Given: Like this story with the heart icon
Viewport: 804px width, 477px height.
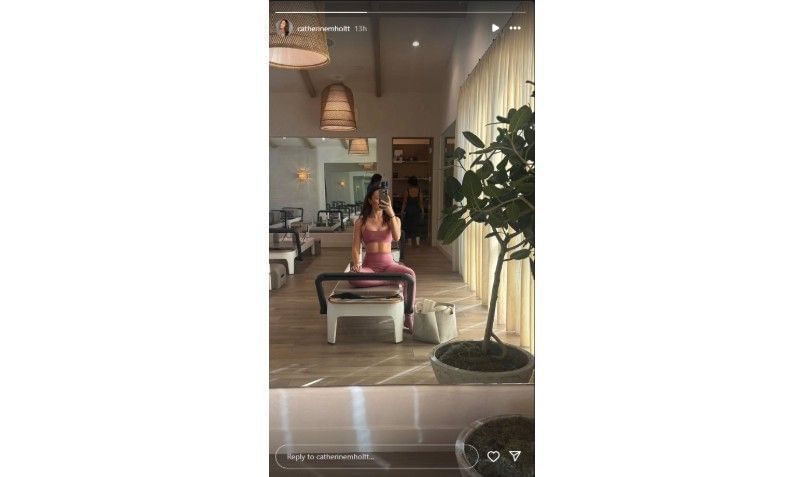Looking at the screenshot, I should pyautogui.click(x=493, y=456).
